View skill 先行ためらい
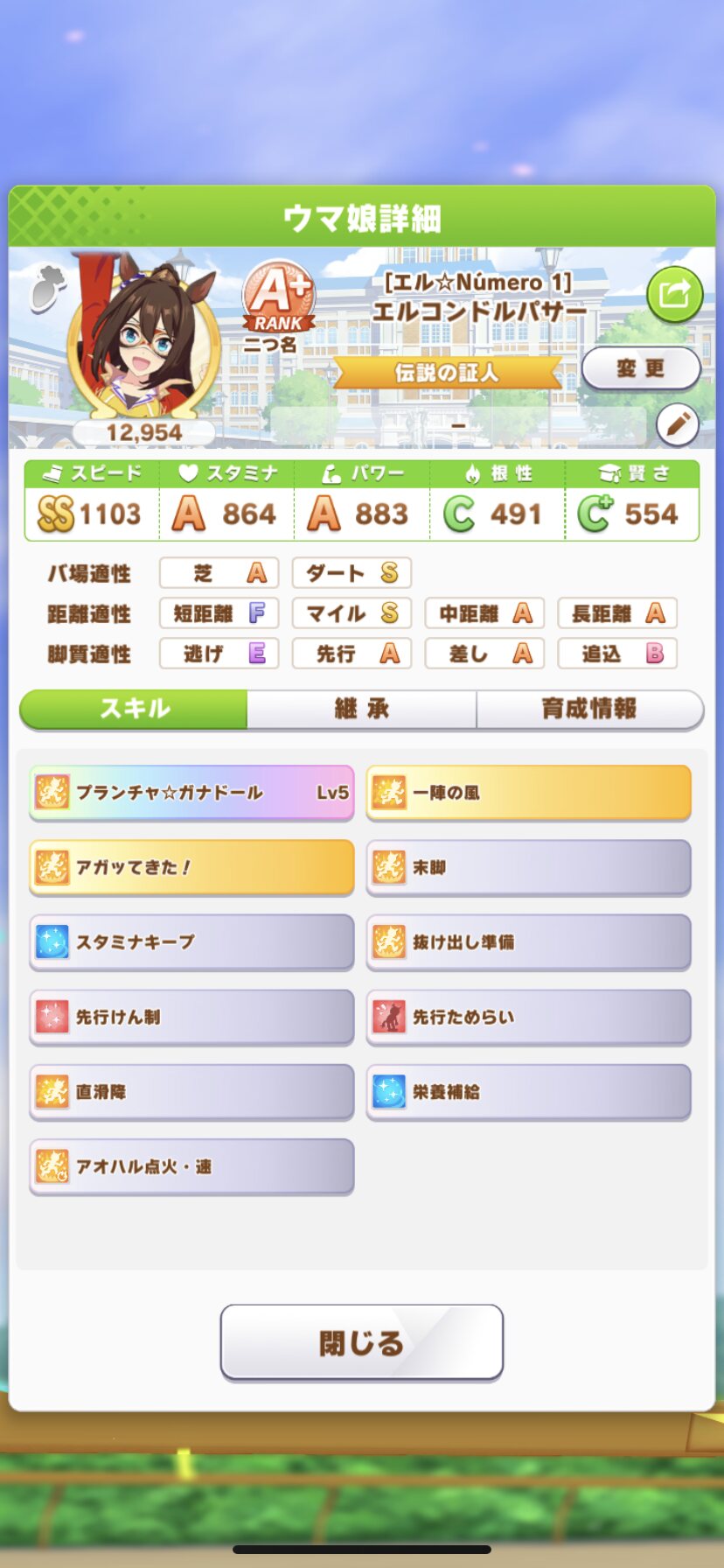724x1568 pixels. [528, 1017]
